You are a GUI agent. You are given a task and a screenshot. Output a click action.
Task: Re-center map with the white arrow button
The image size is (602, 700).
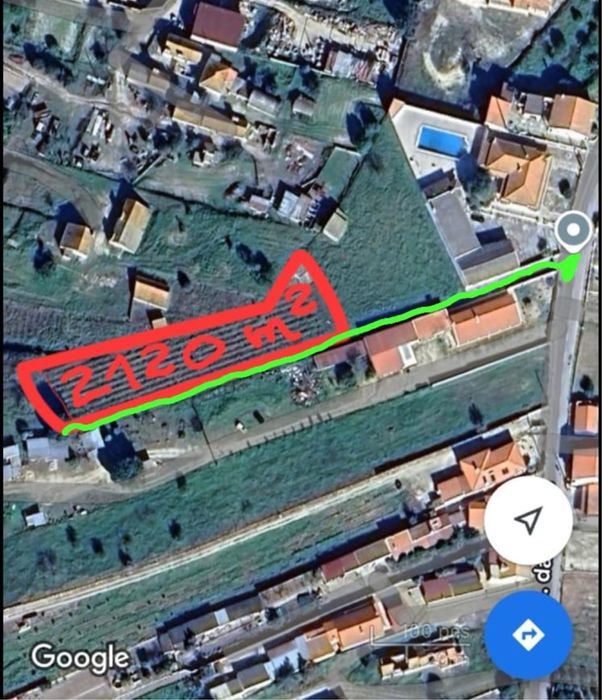pyautogui.click(x=529, y=520)
